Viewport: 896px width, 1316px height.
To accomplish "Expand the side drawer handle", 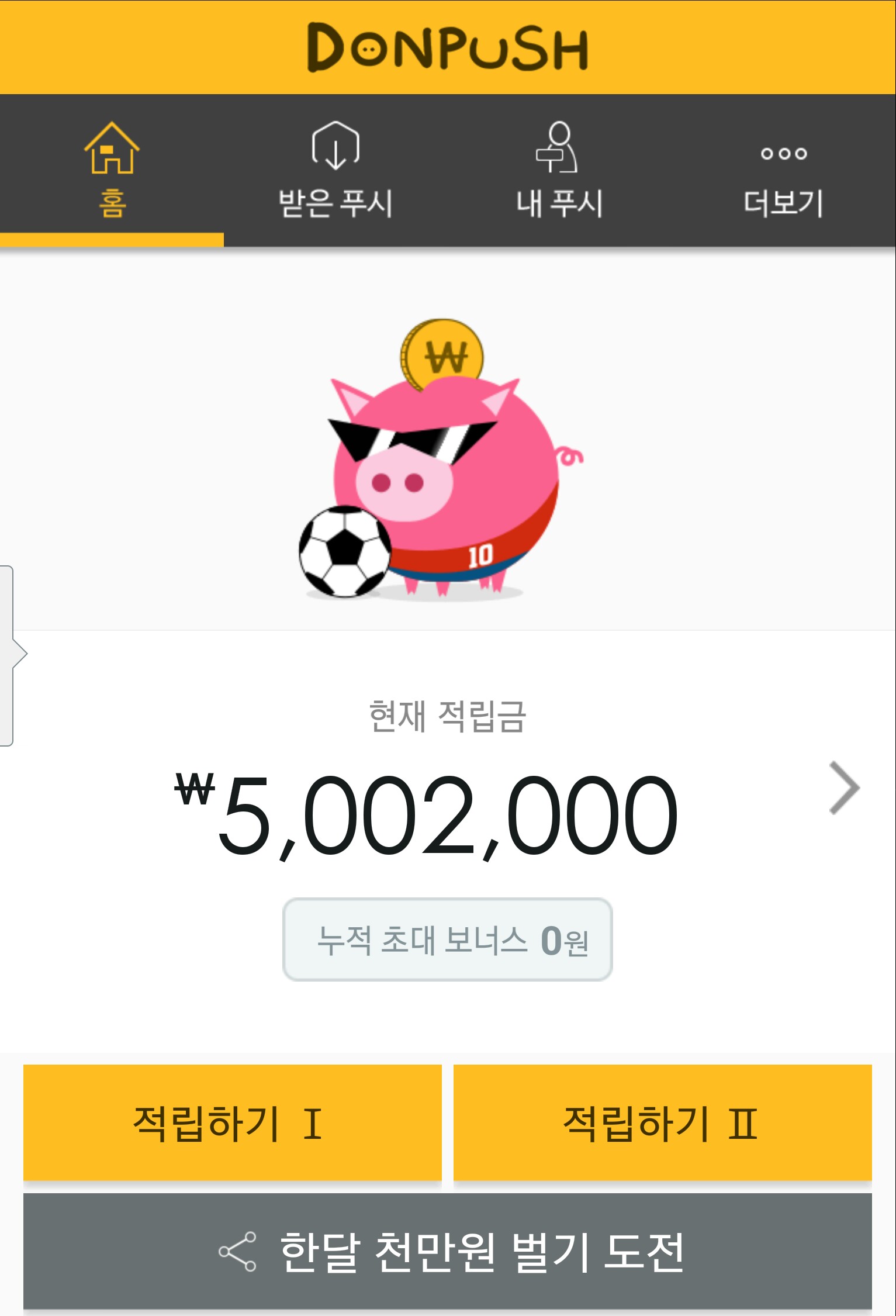I will [11, 655].
